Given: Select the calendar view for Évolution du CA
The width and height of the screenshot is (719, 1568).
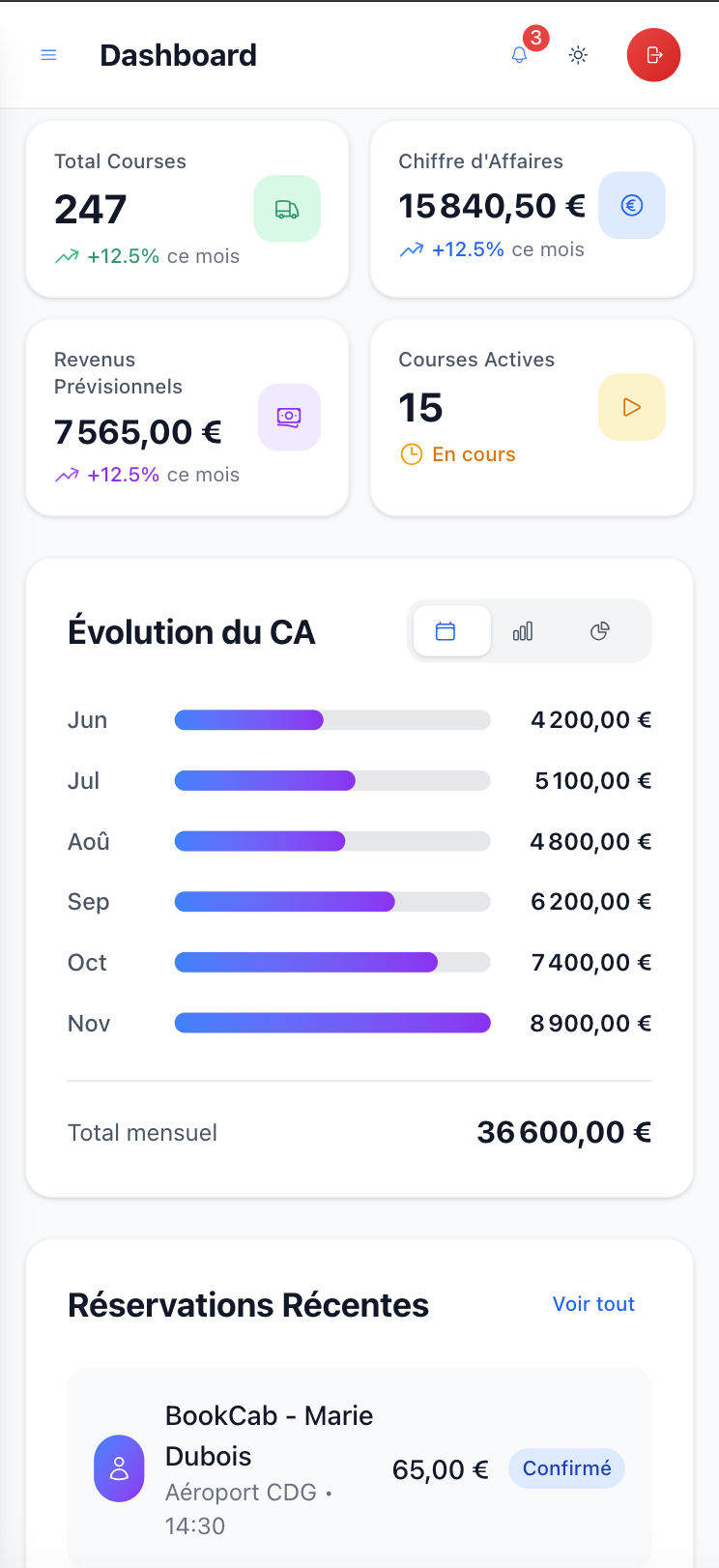Looking at the screenshot, I should coord(451,630).
